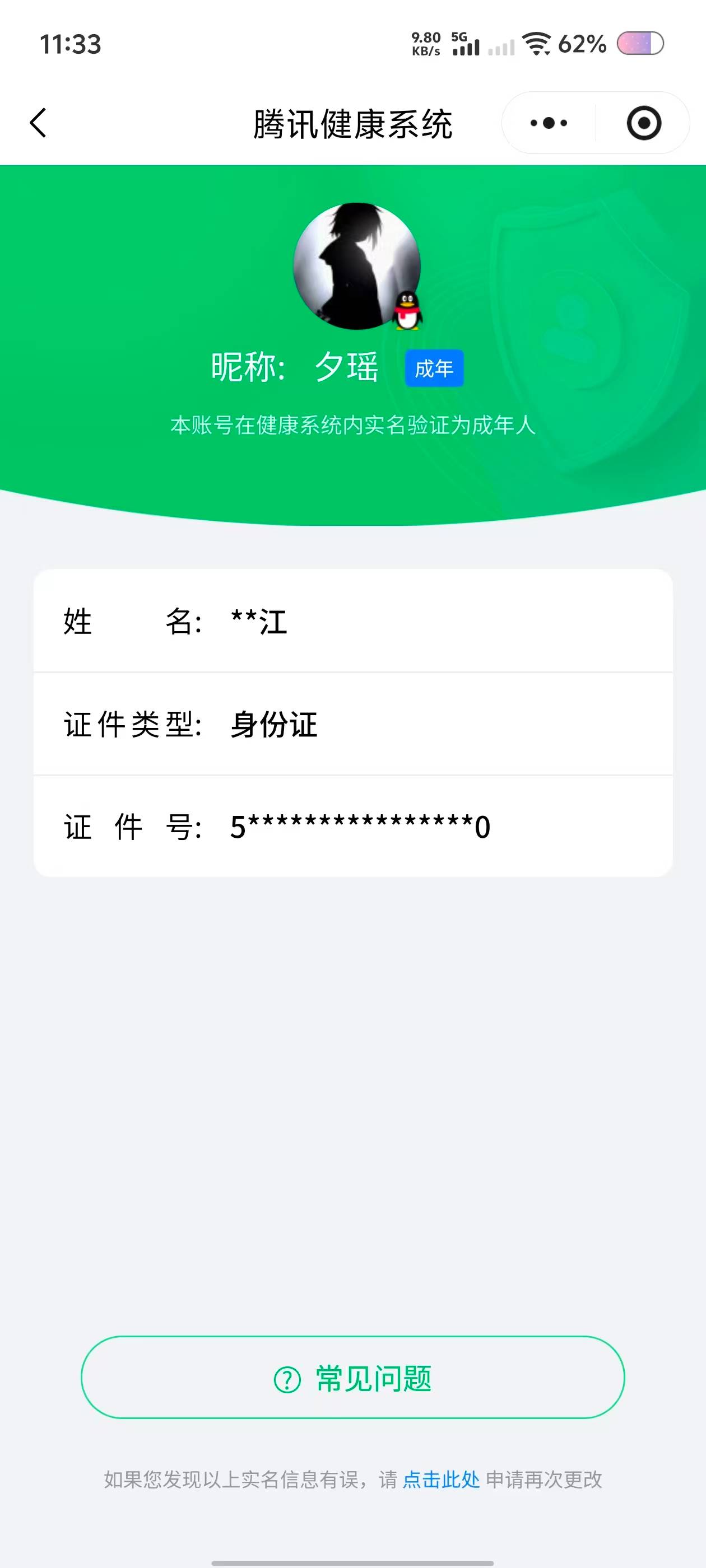Screen dimensions: 706x1568
Task: Click the QQ penguin icon on the avatar
Action: 407,309
